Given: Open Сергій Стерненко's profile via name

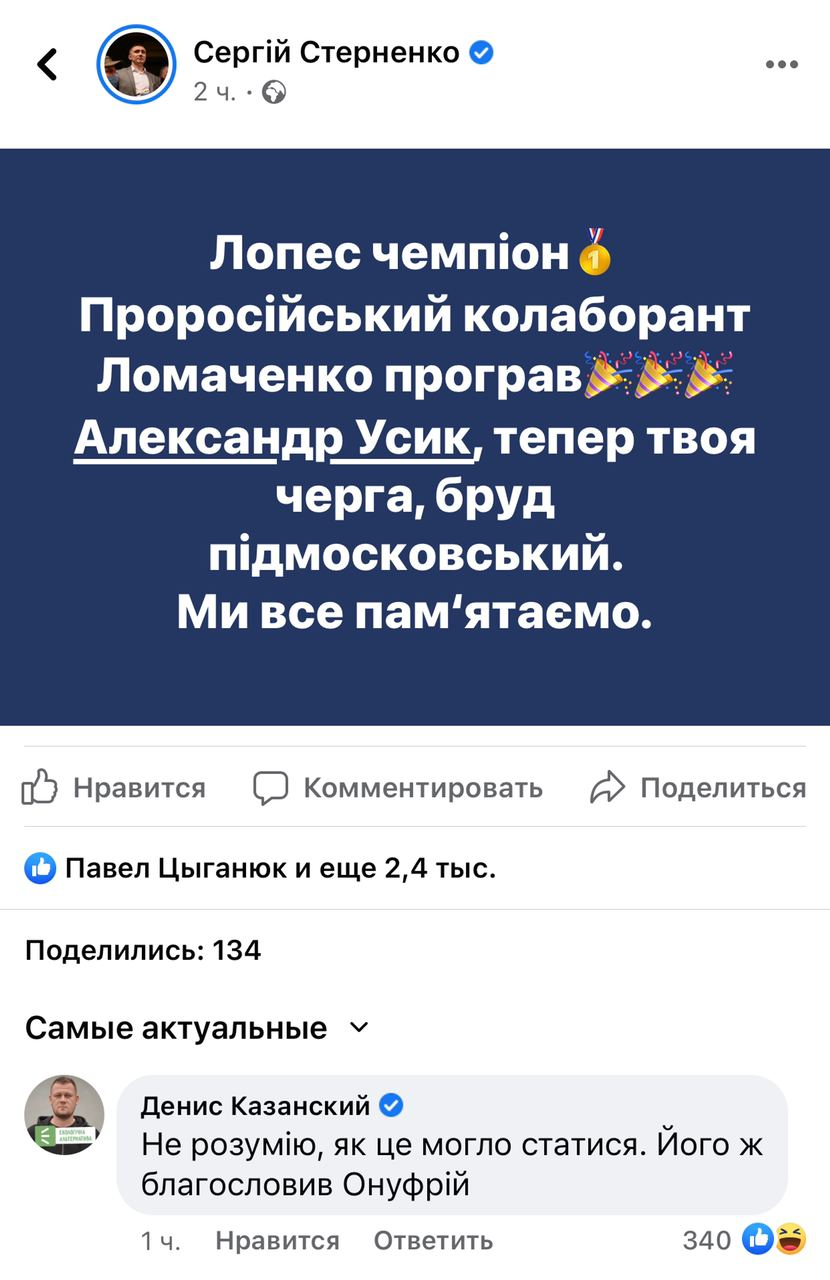Looking at the screenshot, I should (x=326, y=52).
